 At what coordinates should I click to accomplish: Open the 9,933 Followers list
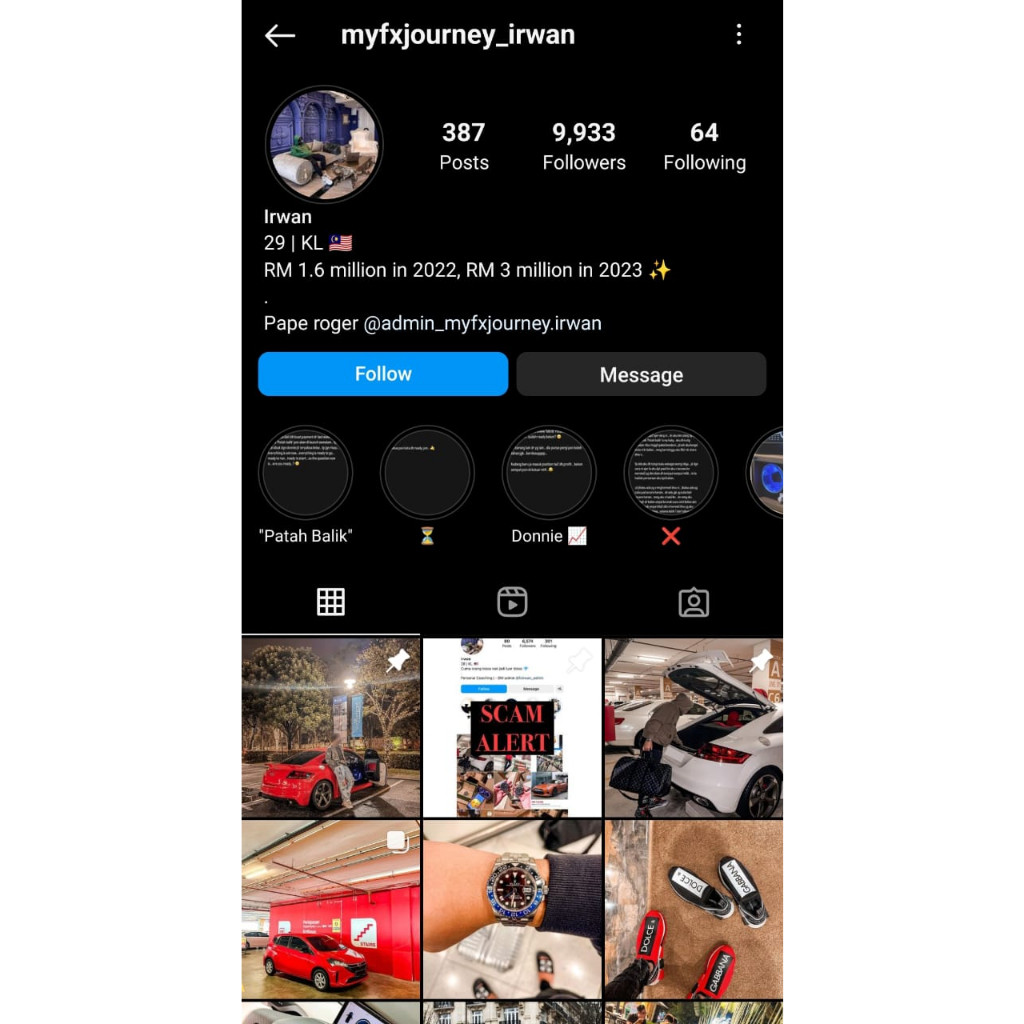pyautogui.click(x=584, y=146)
